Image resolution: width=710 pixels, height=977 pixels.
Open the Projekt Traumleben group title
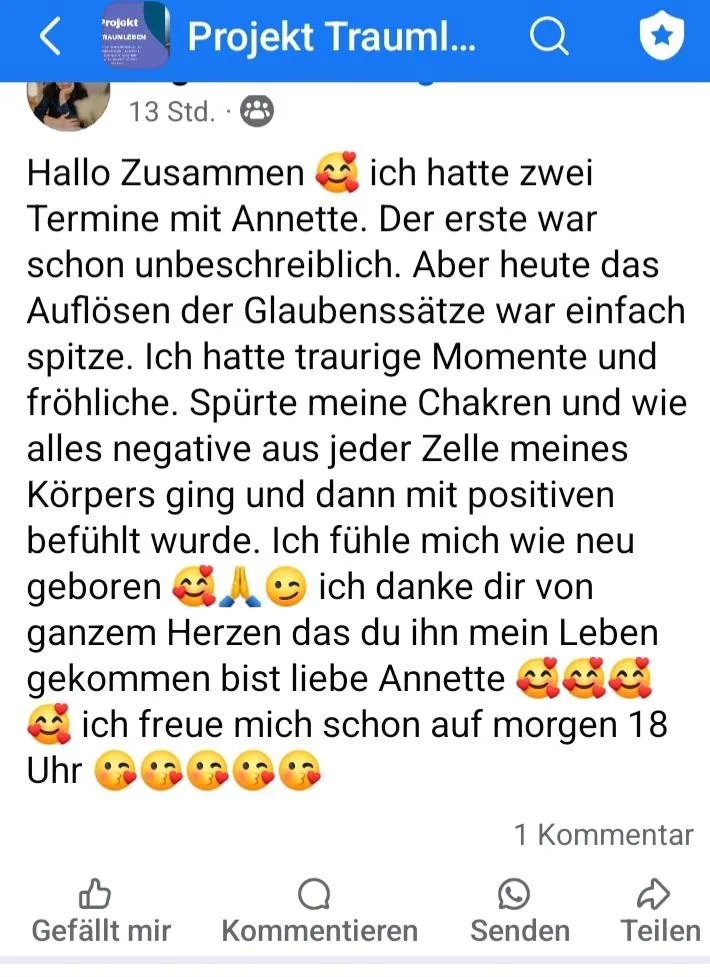coord(332,37)
